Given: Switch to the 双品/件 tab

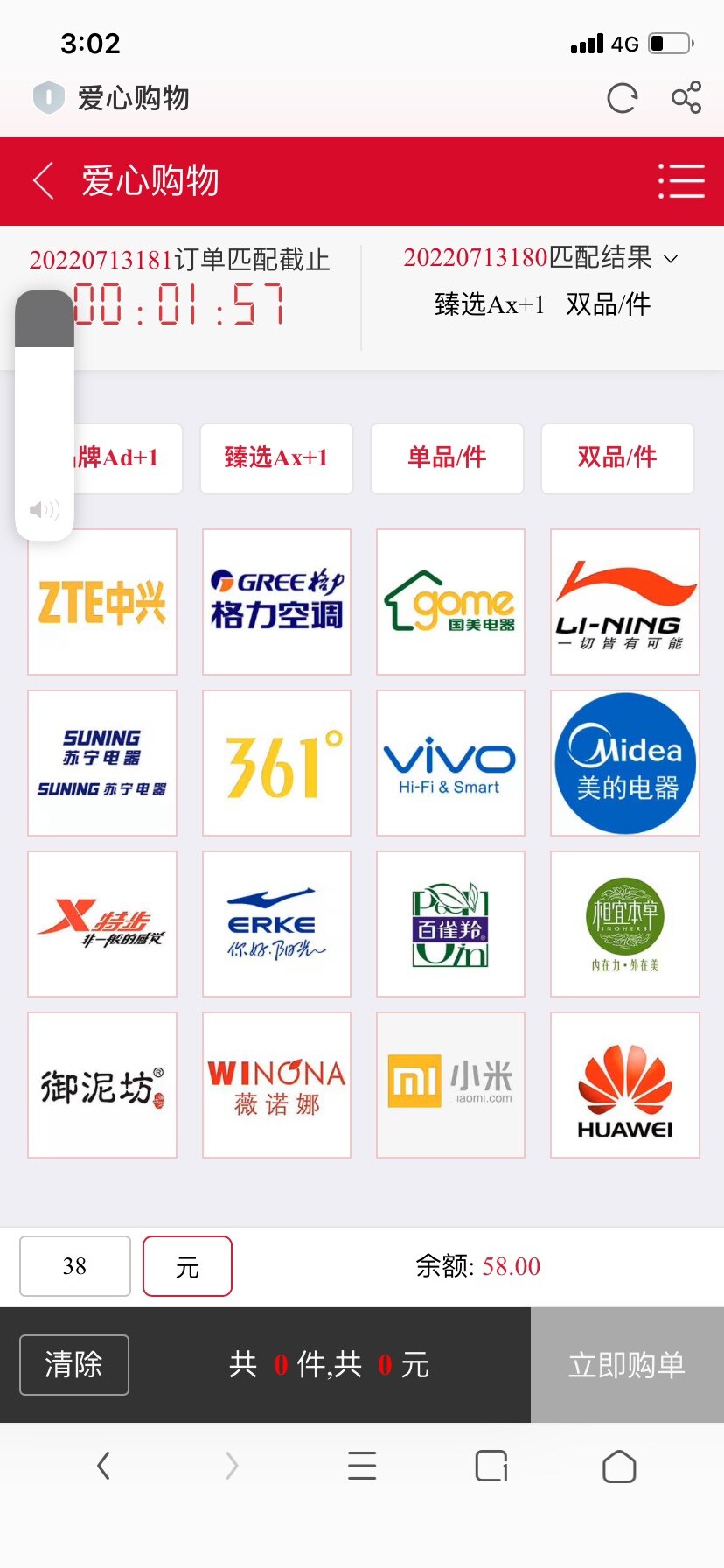Looking at the screenshot, I should pos(617,458).
